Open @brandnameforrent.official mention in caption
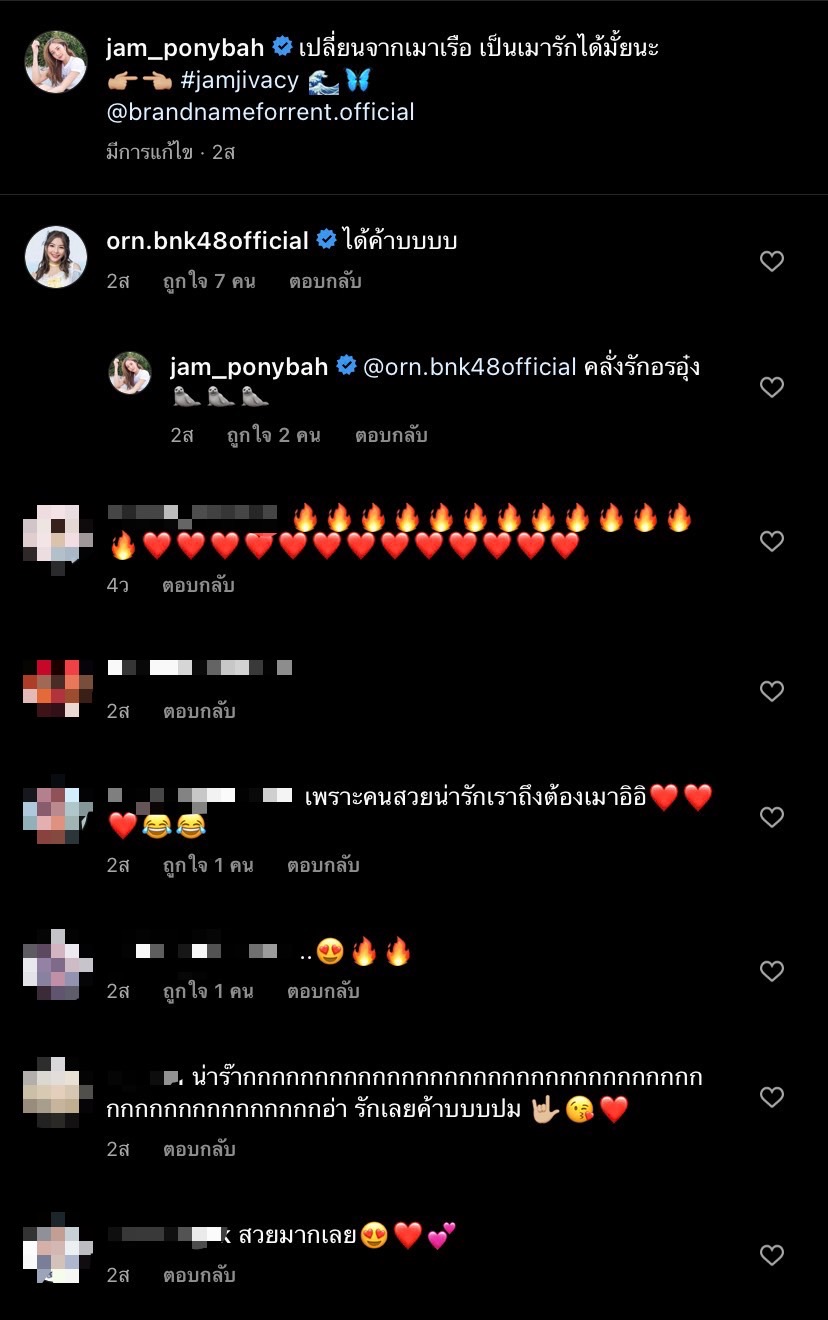Image resolution: width=828 pixels, height=1320 pixels. [x=260, y=112]
